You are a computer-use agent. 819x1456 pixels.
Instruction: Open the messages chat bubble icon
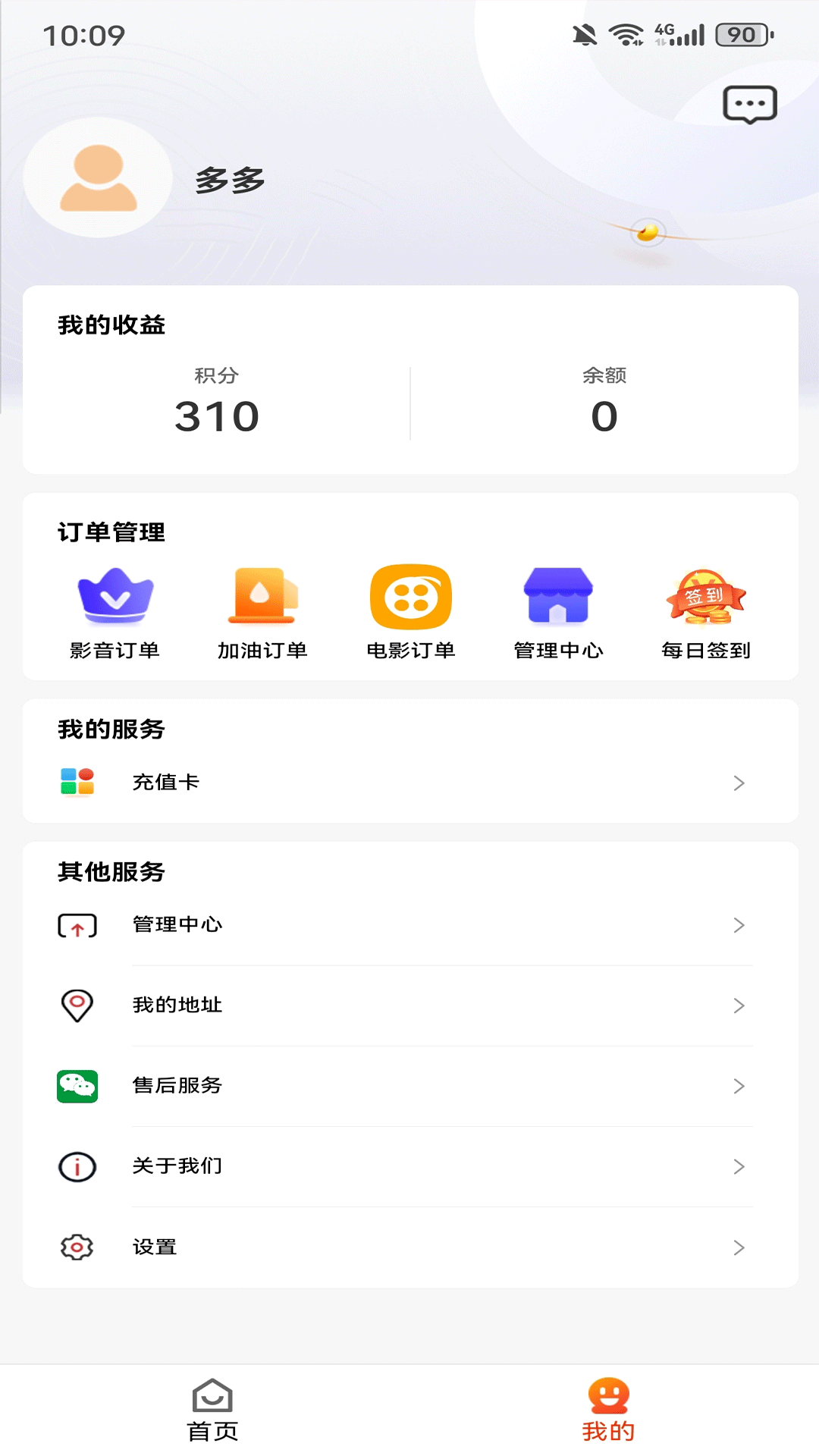pyautogui.click(x=749, y=105)
